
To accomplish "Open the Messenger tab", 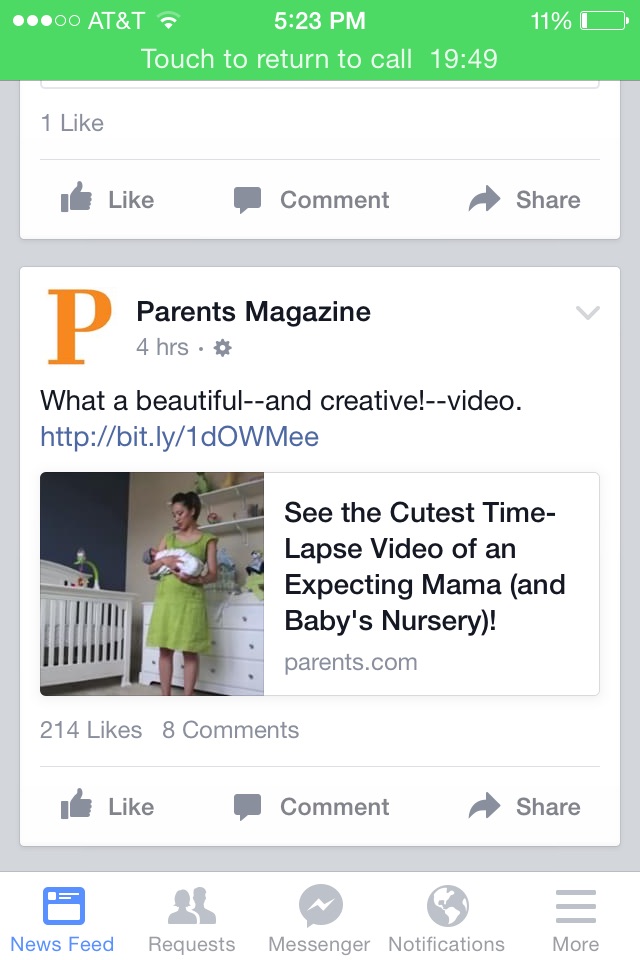I will coord(319,920).
